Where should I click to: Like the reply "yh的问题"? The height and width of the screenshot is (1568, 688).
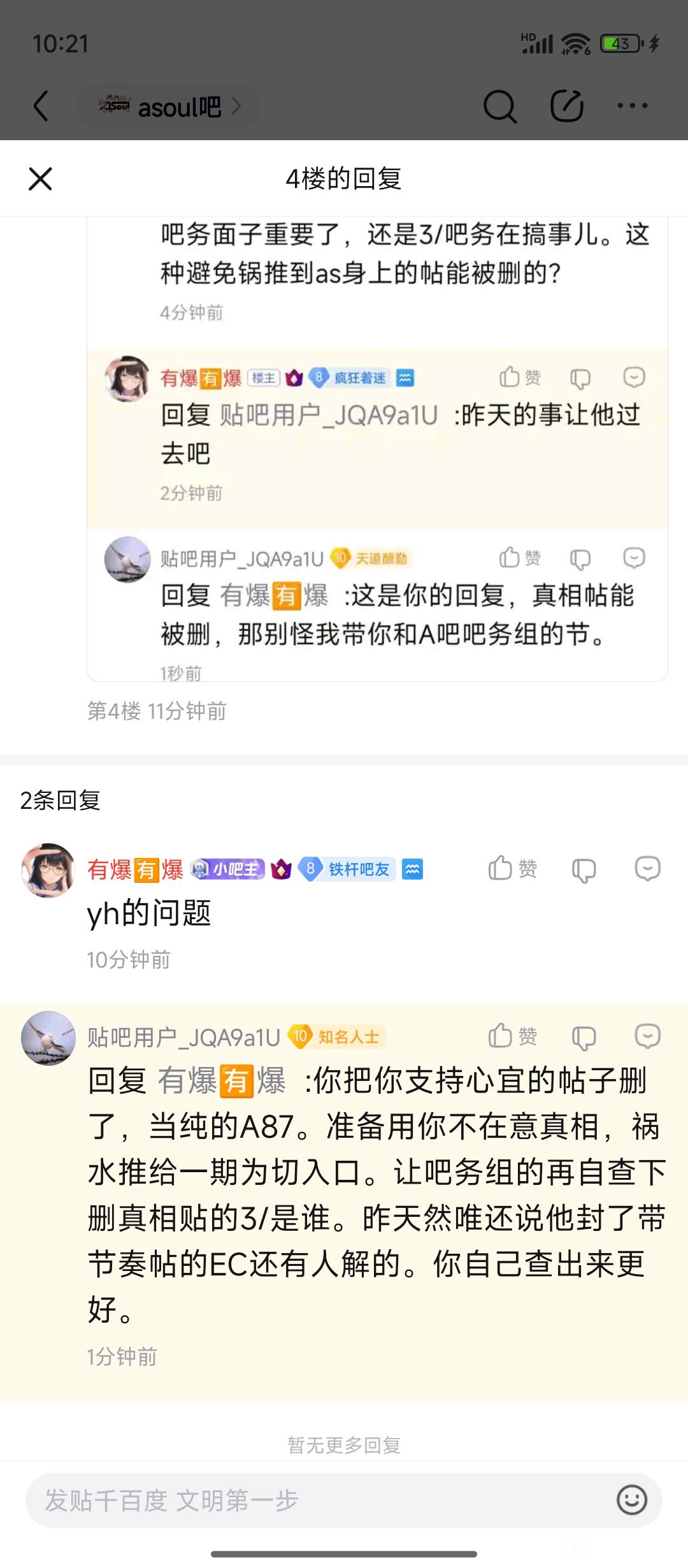tap(513, 869)
